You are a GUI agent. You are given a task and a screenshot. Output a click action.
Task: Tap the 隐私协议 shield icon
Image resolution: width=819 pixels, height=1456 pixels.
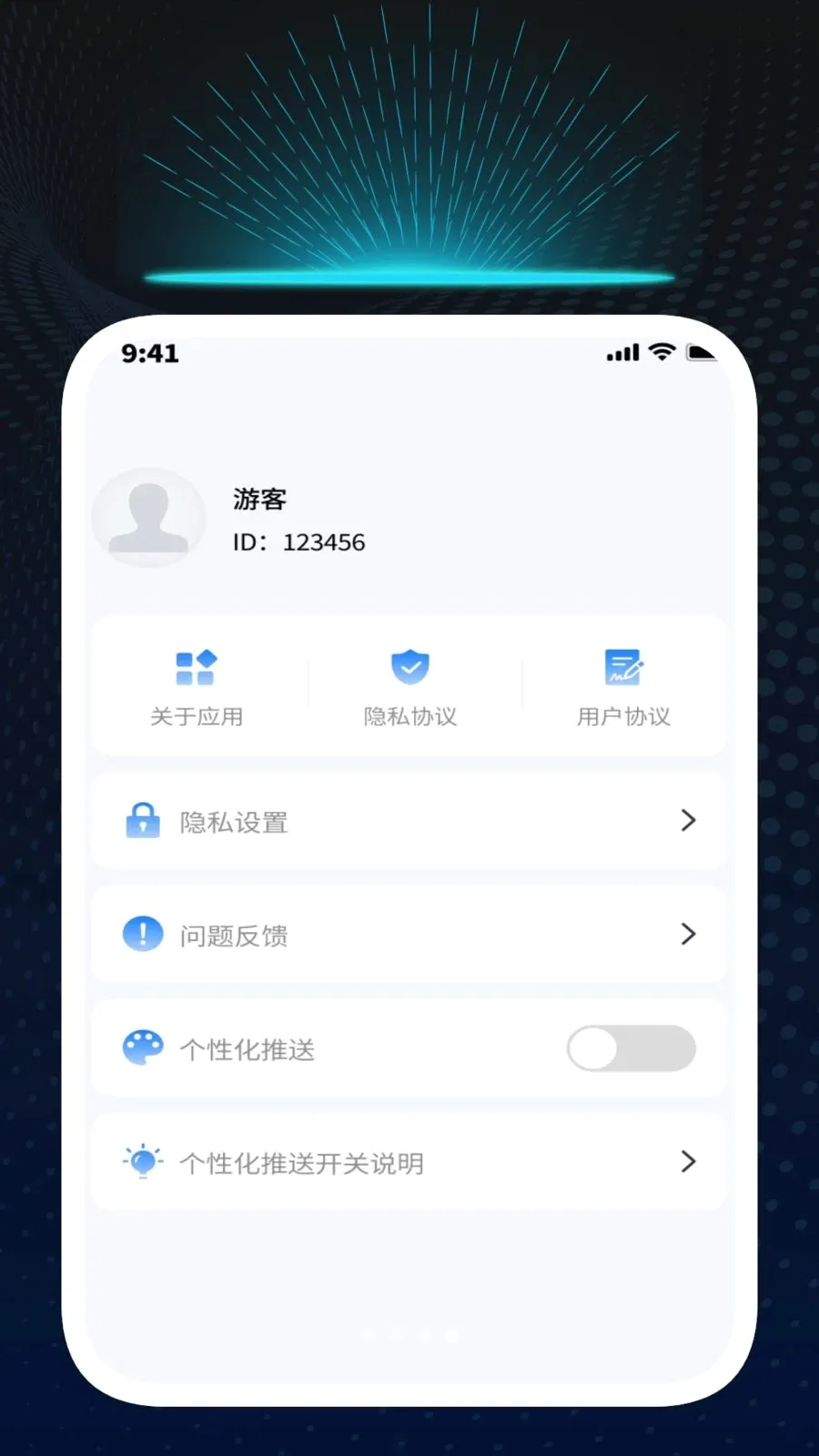point(410,667)
